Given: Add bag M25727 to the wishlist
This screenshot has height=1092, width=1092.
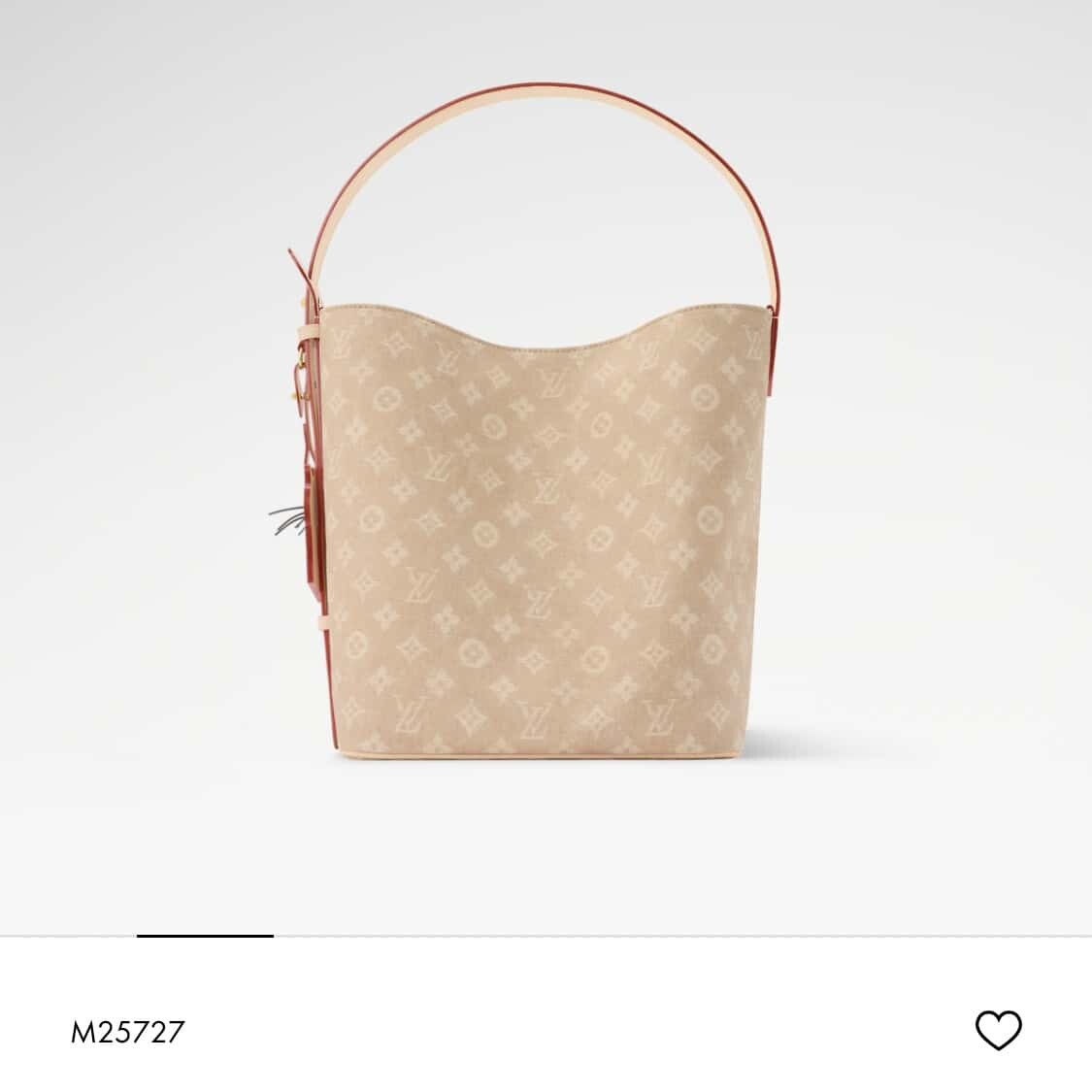Looking at the screenshot, I should click(x=998, y=1030).
